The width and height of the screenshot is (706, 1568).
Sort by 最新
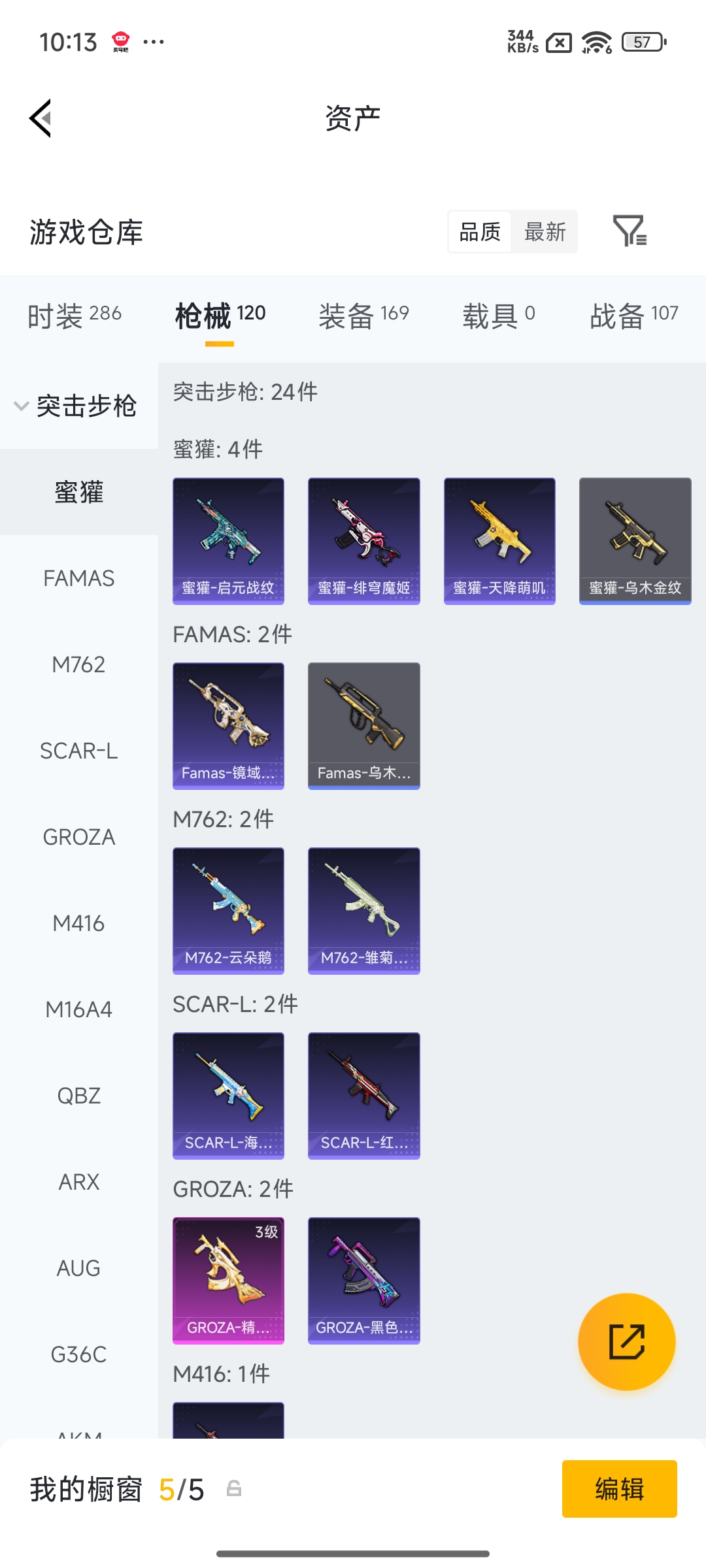545,232
